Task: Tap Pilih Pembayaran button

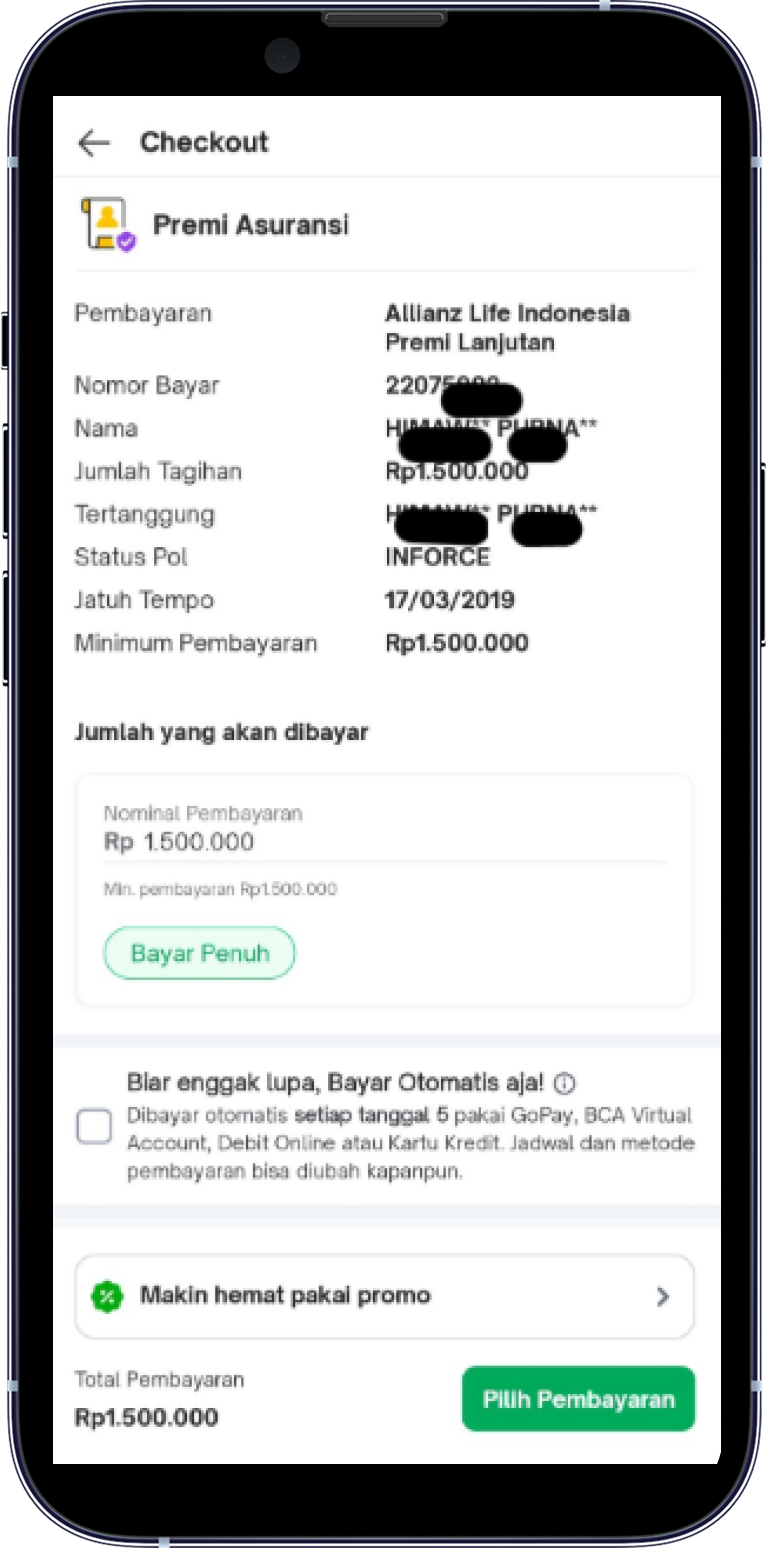Action: (578, 1399)
